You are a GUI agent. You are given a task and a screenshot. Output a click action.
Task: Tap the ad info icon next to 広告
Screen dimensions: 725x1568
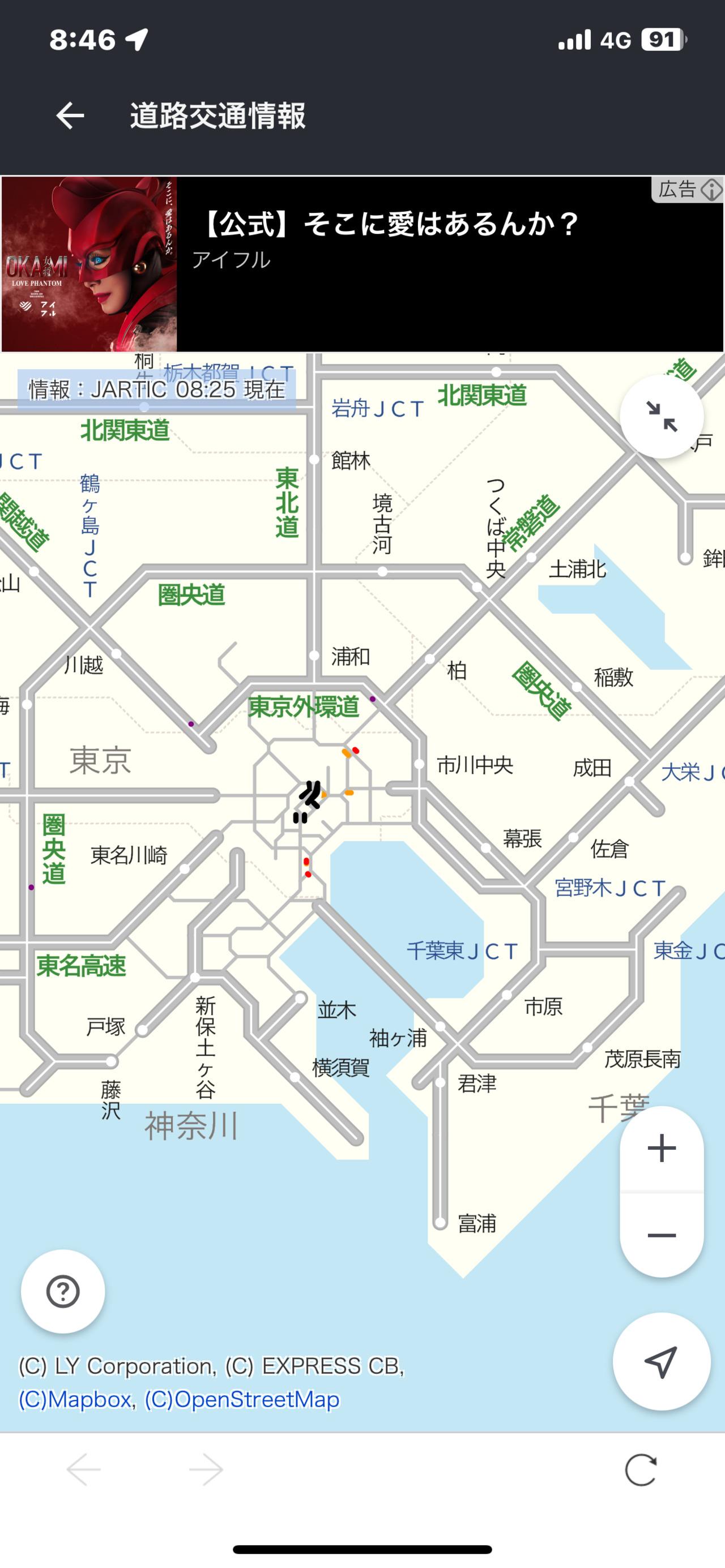point(711,190)
